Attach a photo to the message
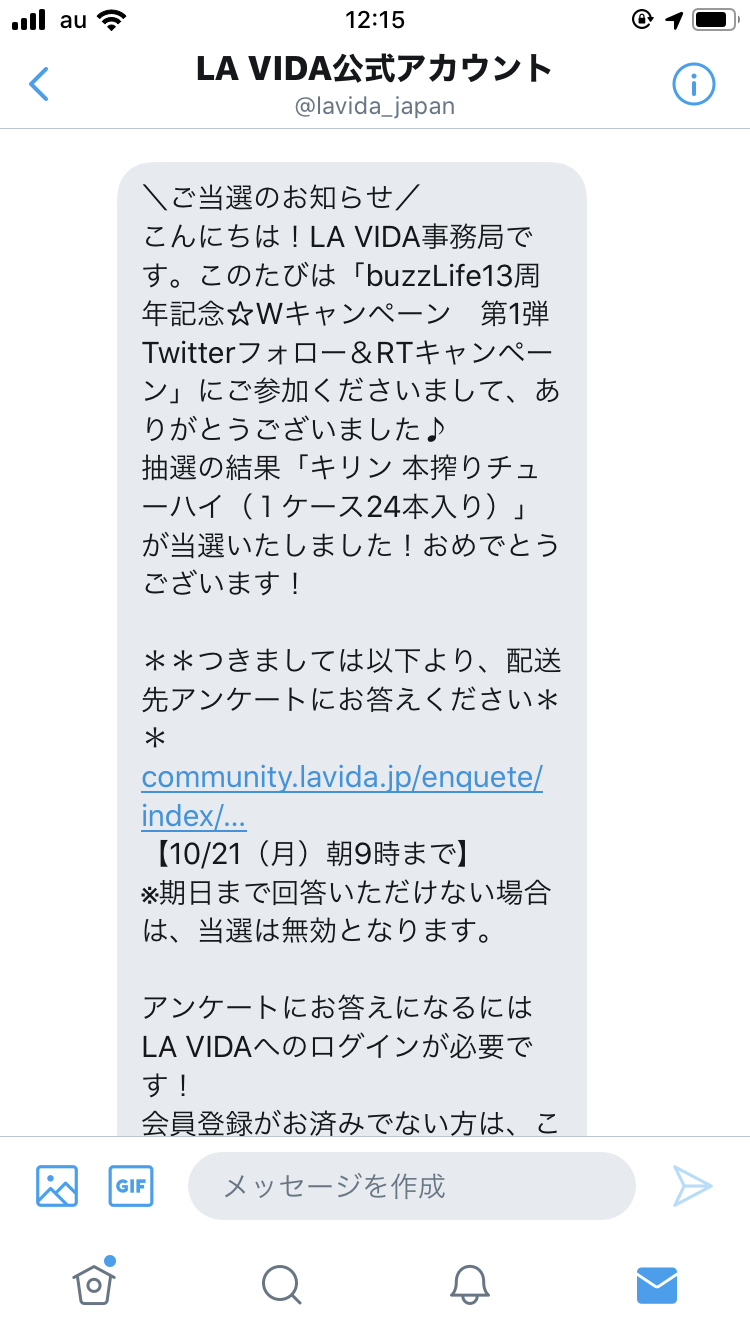The image size is (750, 1334). click(57, 1186)
